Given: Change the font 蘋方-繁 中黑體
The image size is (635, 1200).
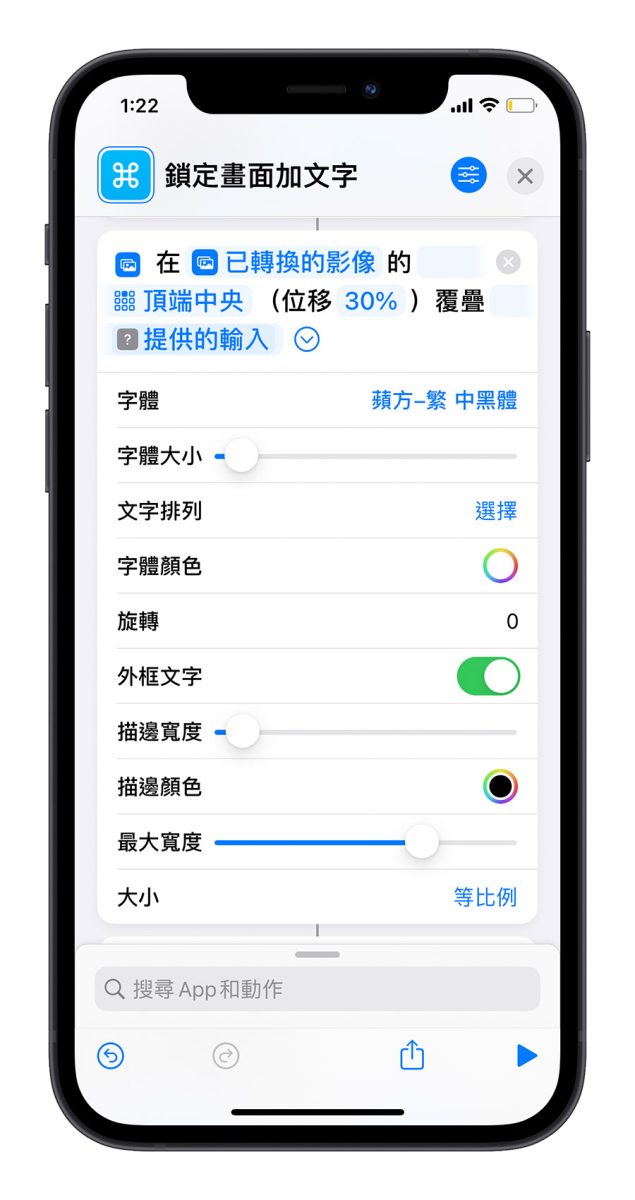Looking at the screenshot, I should [444, 401].
